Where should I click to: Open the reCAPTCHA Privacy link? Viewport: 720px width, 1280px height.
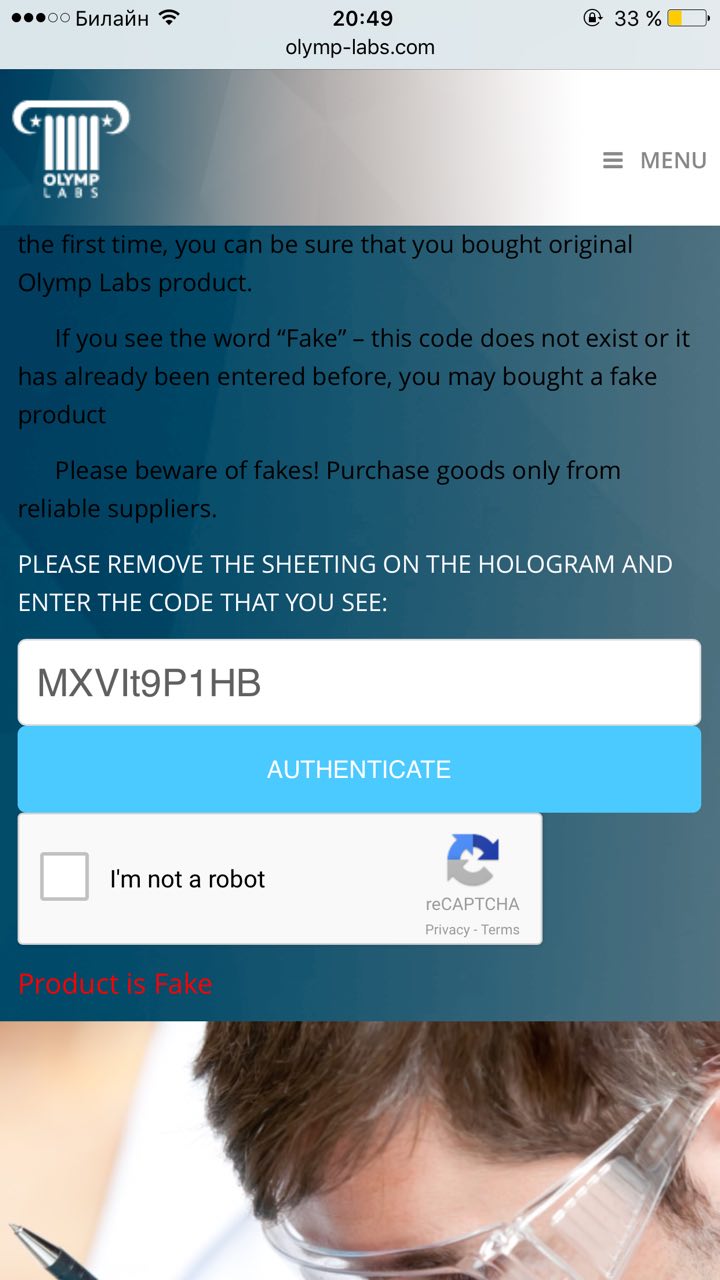[x=447, y=929]
